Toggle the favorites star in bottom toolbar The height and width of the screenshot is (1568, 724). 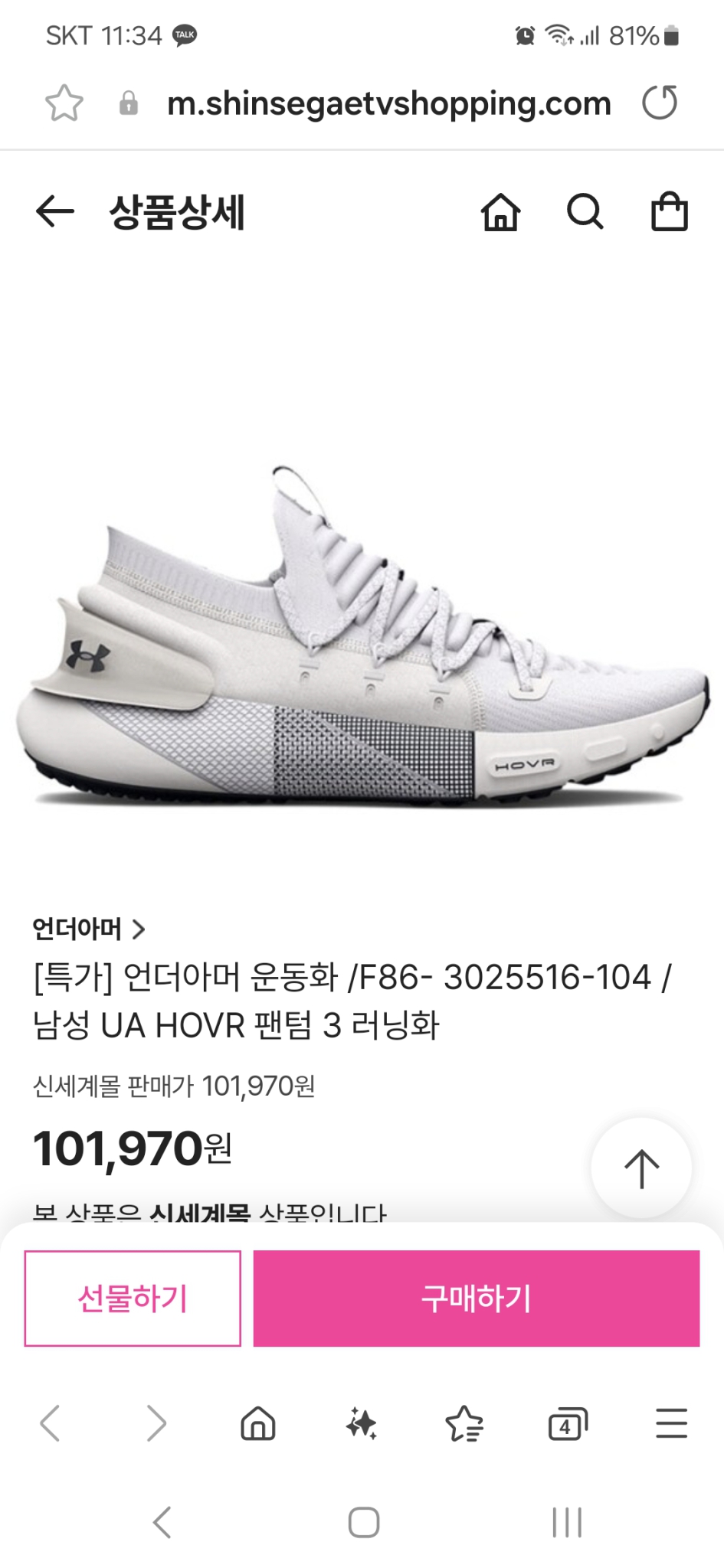coord(465,1423)
